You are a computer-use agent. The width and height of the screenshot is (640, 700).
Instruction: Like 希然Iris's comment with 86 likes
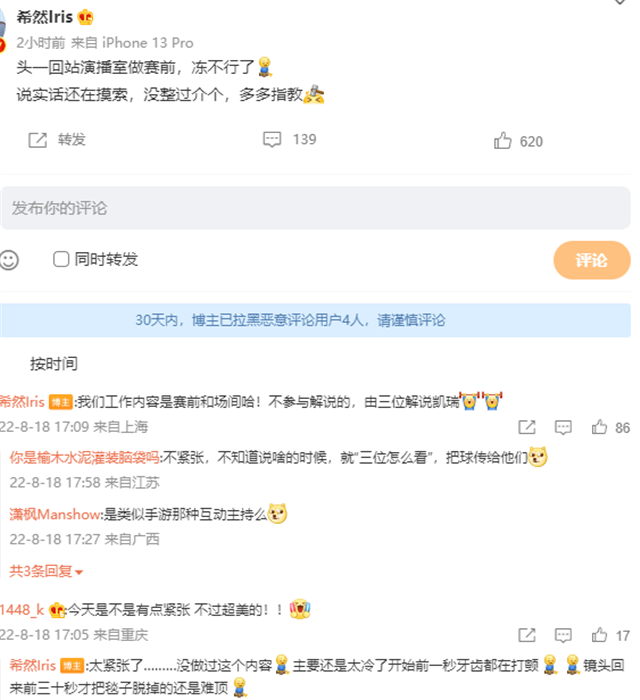coord(600,427)
